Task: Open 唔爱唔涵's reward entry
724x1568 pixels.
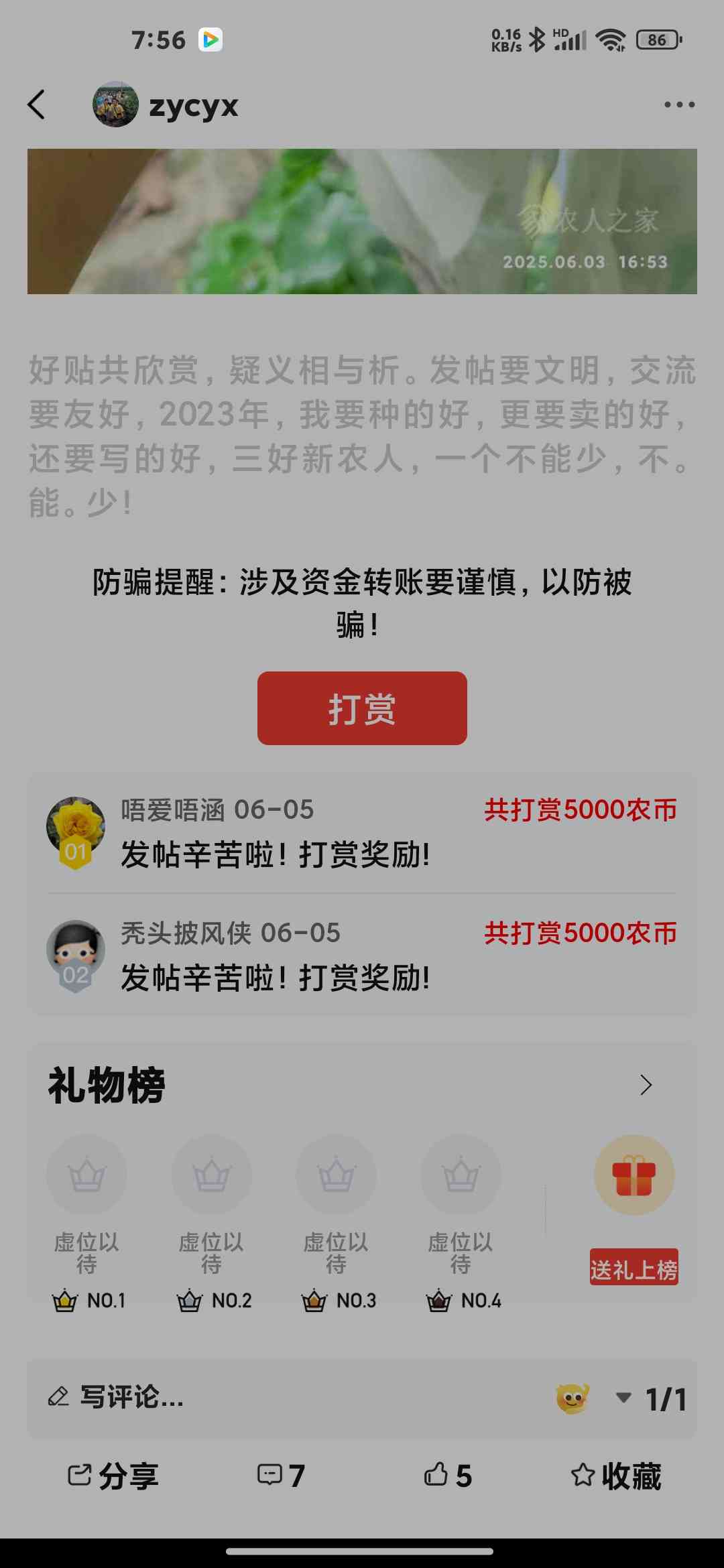Action: [x=362, y=832]
